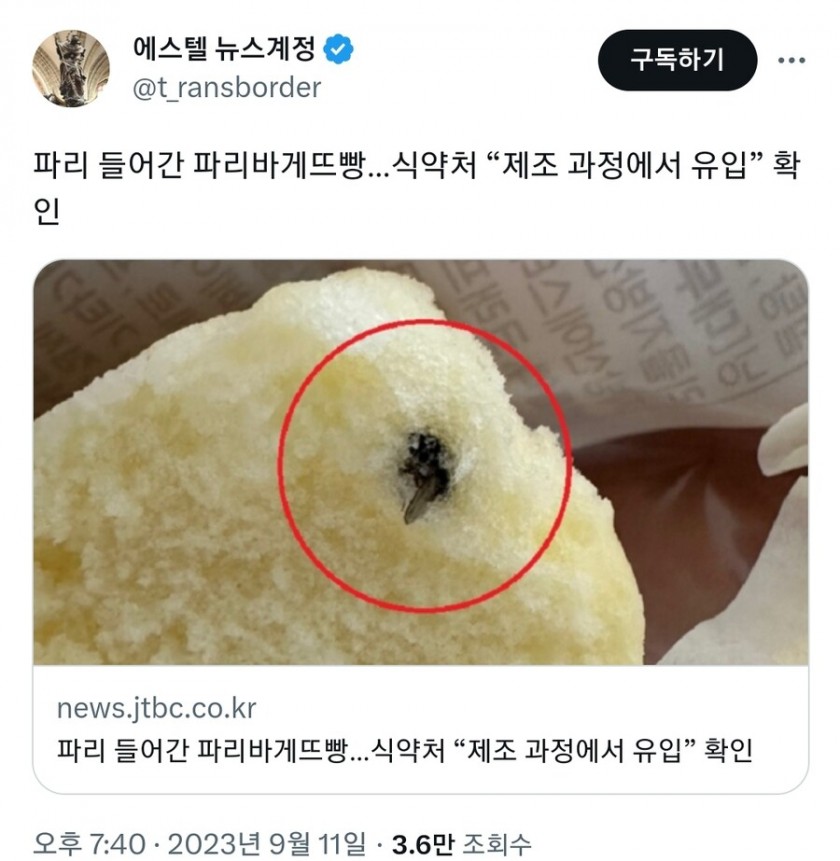840x861 pixels.
Task: Open the 에스텔 뉴스계정 profile picture
Action: [x=71, y=68]
